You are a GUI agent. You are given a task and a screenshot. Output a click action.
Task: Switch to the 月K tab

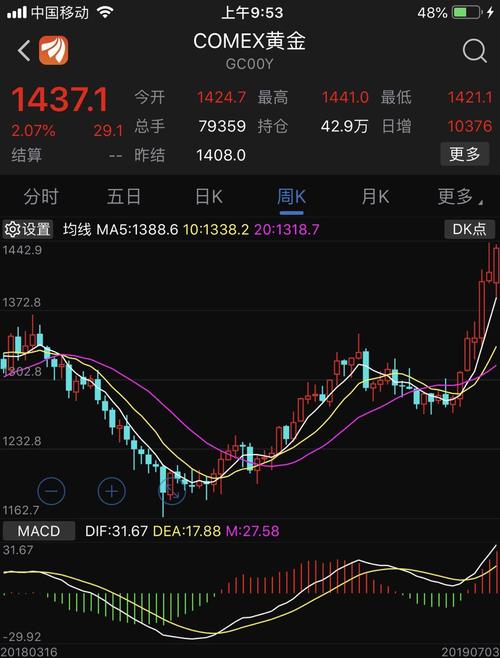click(x=375, y=196)
